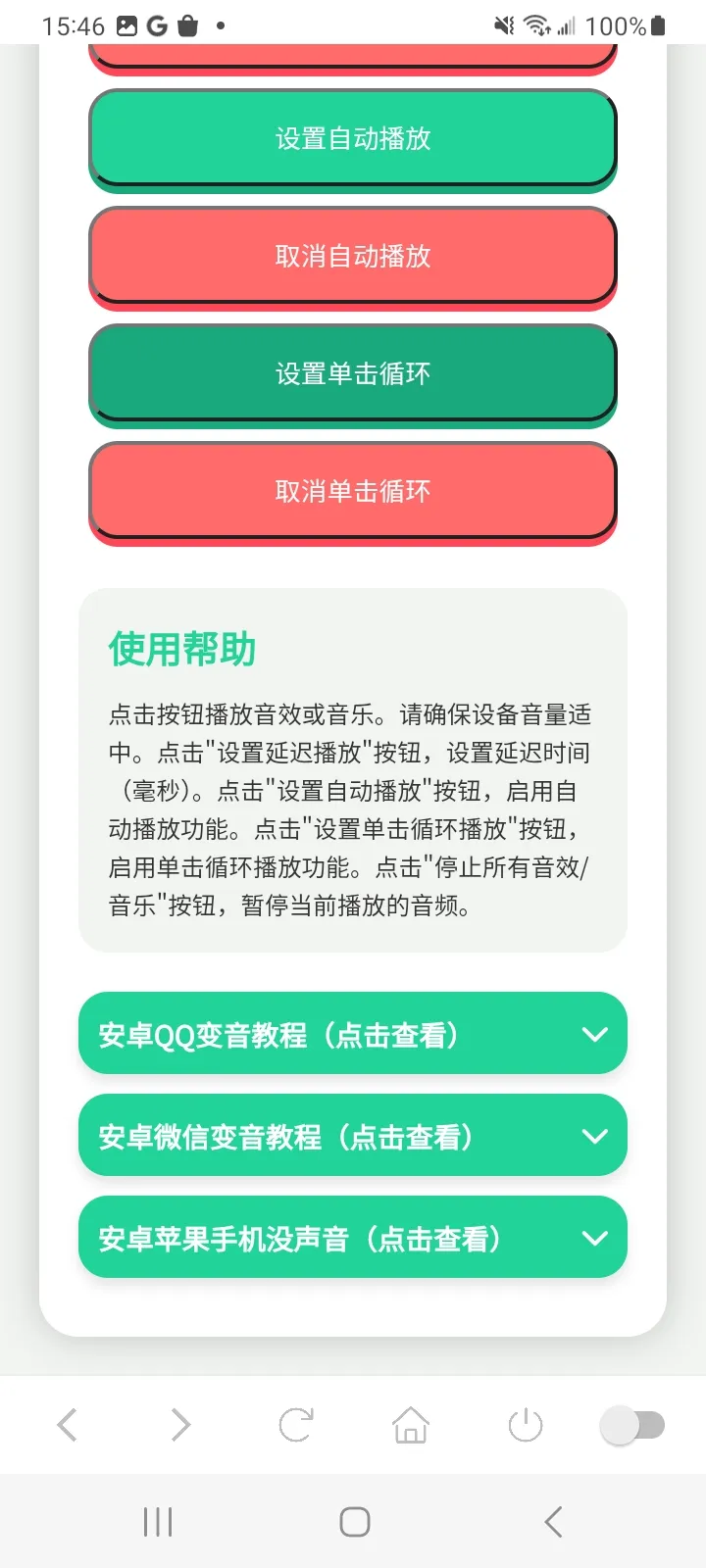
Task: Click the 设置自动播放 button
Action: [x=353, y=139]
